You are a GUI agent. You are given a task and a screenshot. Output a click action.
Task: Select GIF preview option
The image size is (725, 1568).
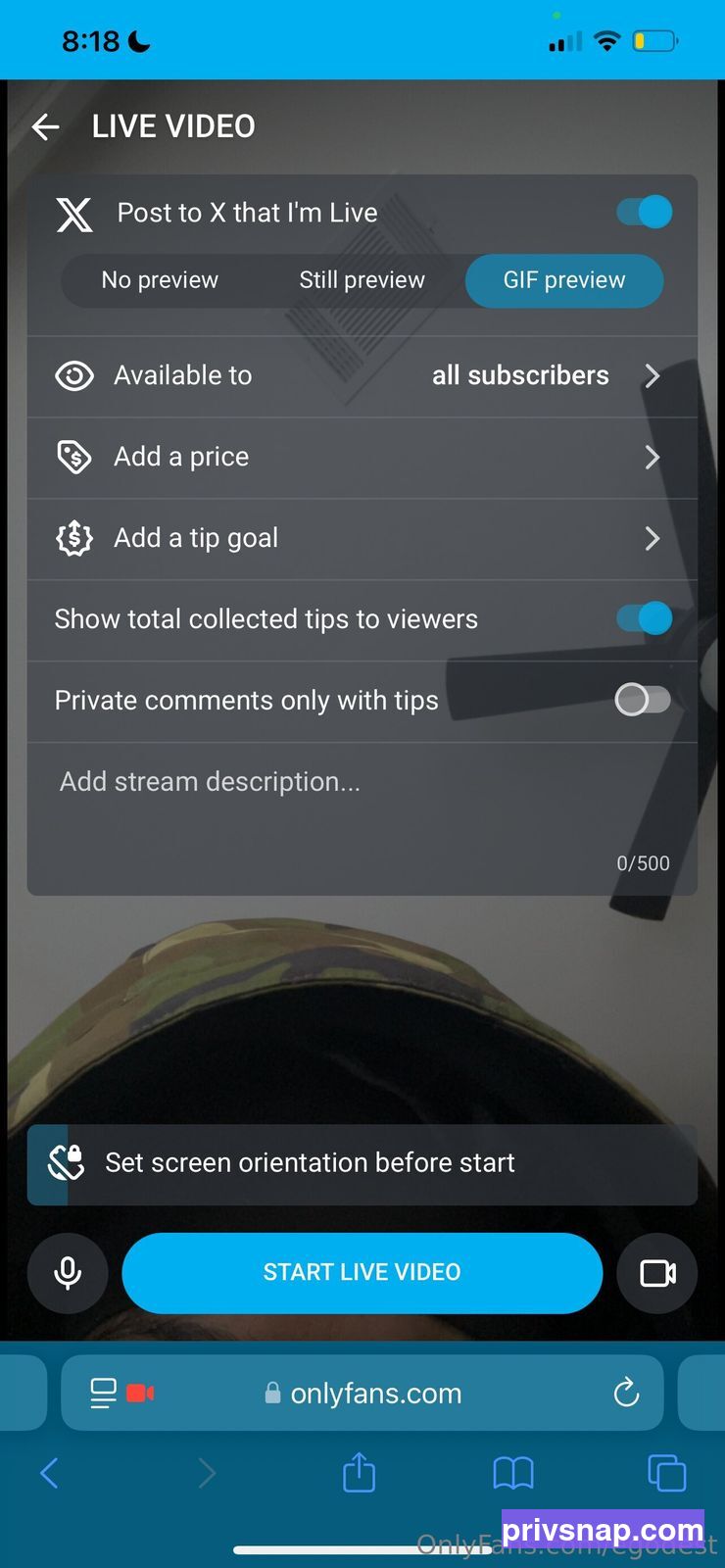tap(564, 280)
